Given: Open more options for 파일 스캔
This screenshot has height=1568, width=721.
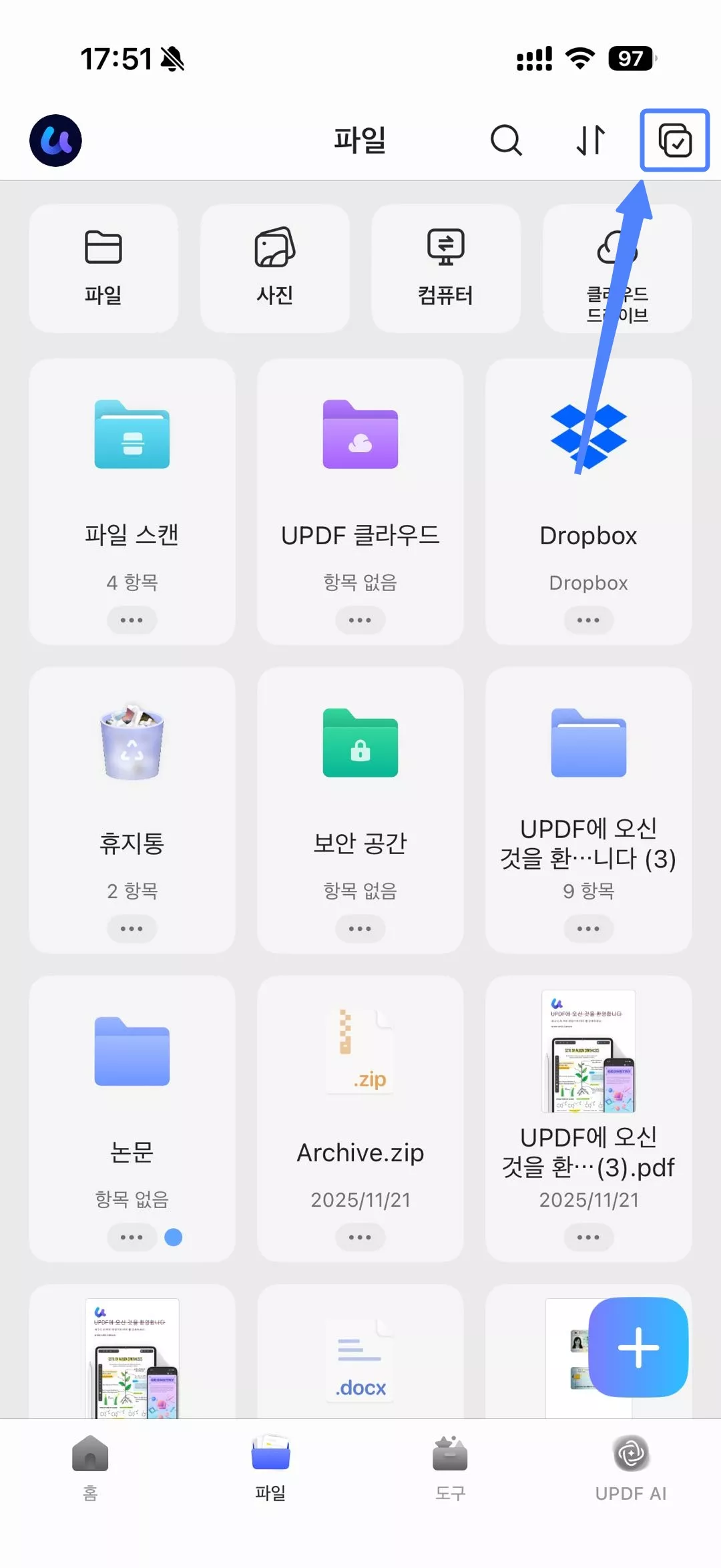Looking at the screenshot, I should point(132,620).
